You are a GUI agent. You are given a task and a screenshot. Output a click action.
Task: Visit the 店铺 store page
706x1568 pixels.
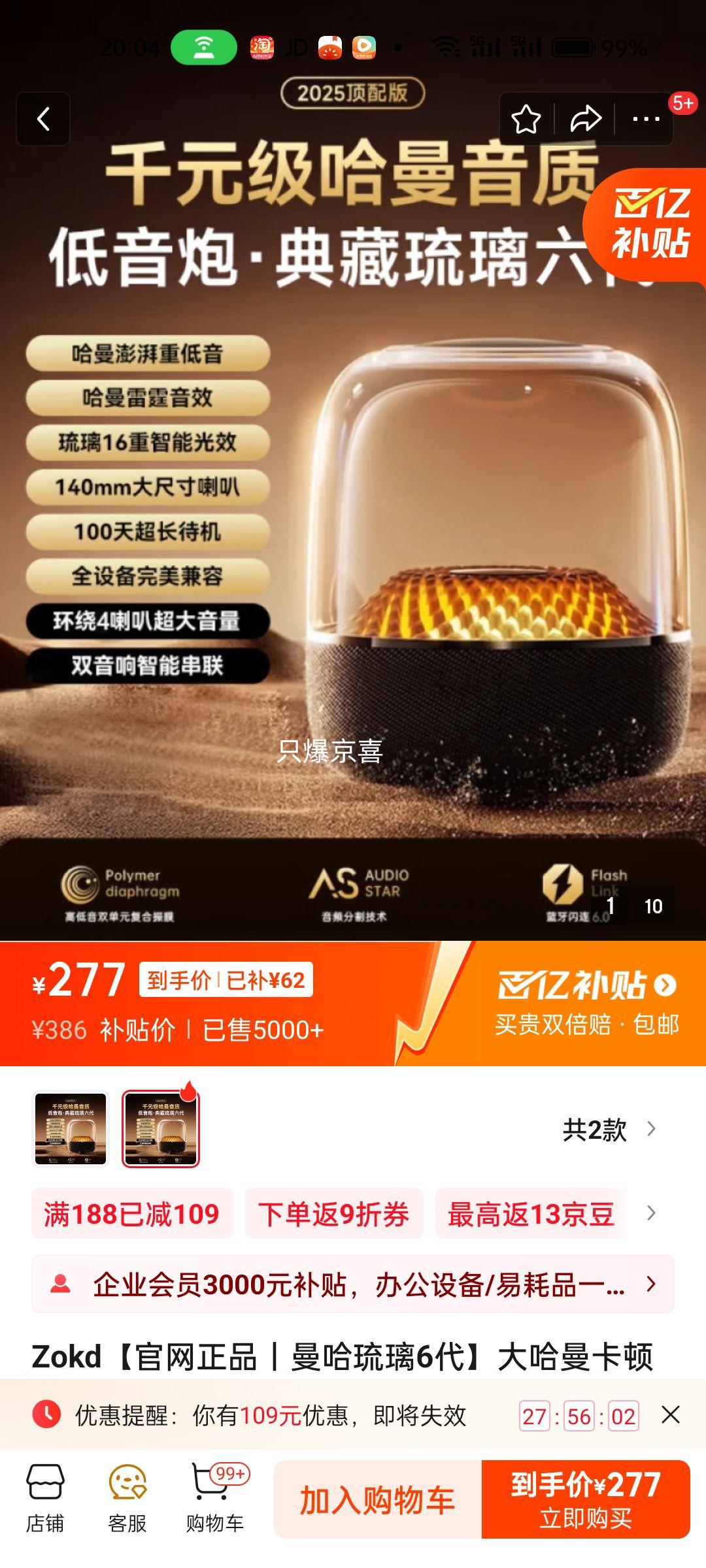click(44, 1499)
